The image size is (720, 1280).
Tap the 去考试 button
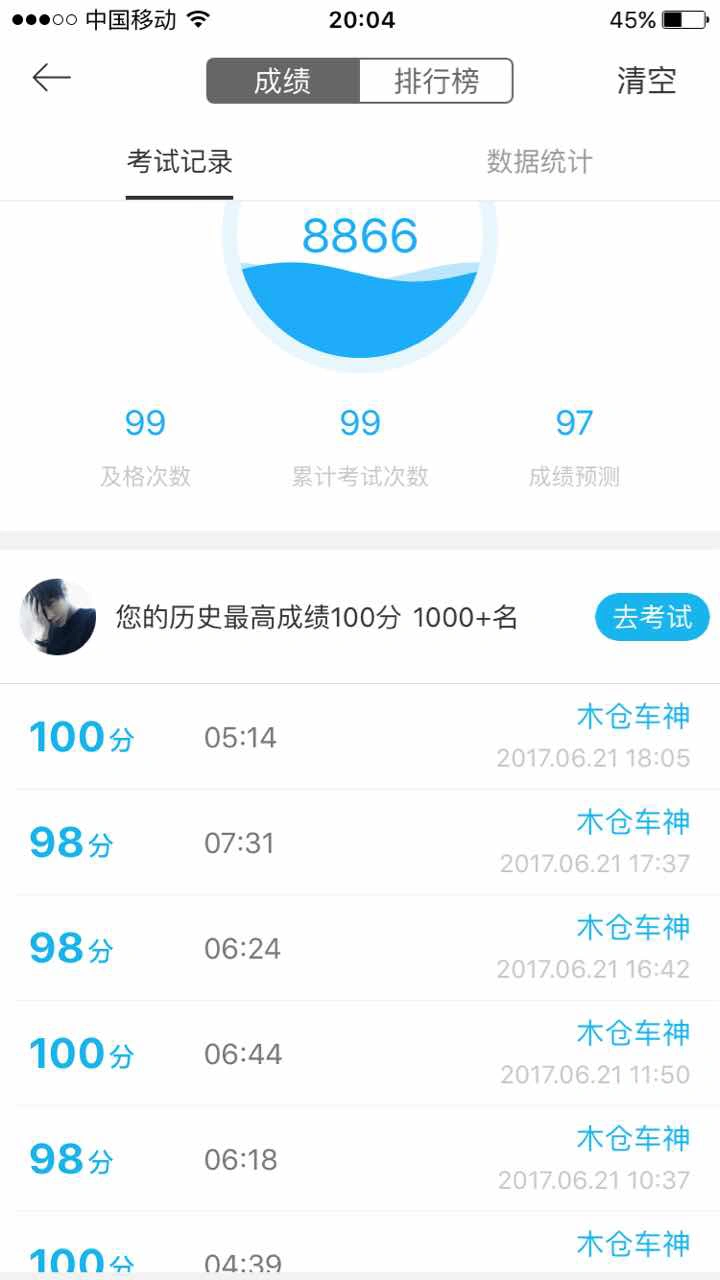pos(652,617)
